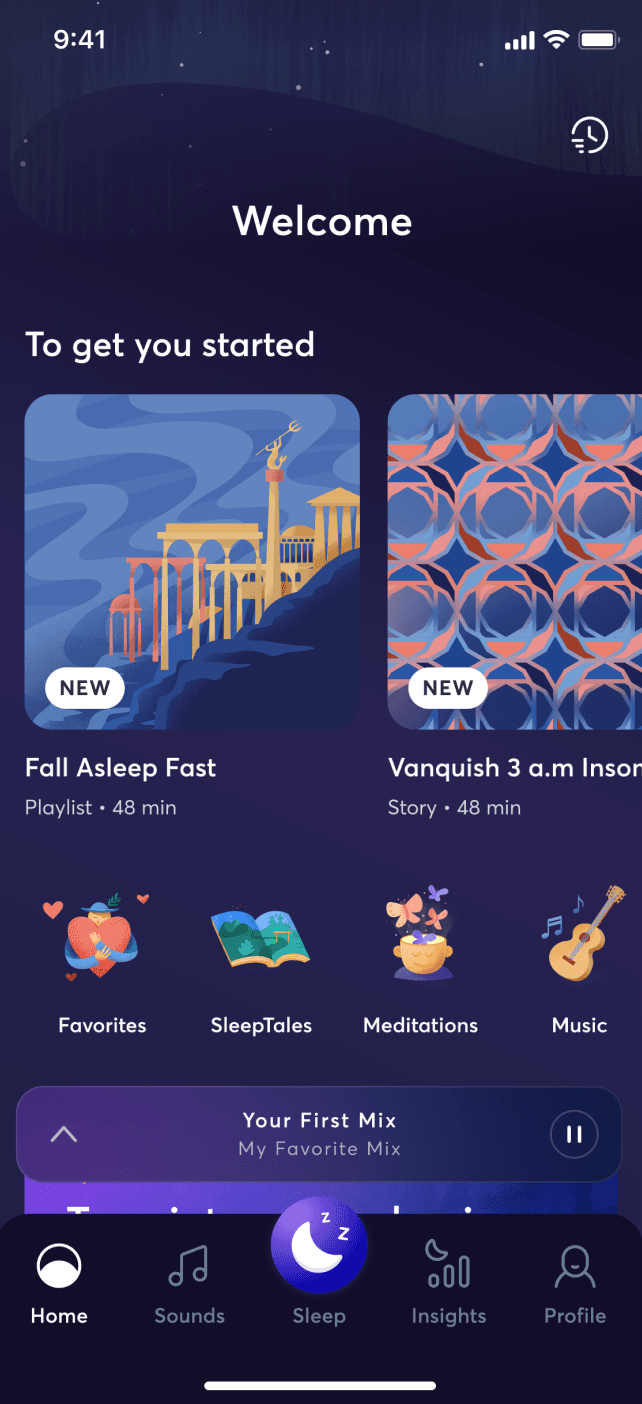Image resolution: width=642 pixels, height=1404 pixels.
Task: Switch to the Insights tab
Action: click(x=448, y=1285)
